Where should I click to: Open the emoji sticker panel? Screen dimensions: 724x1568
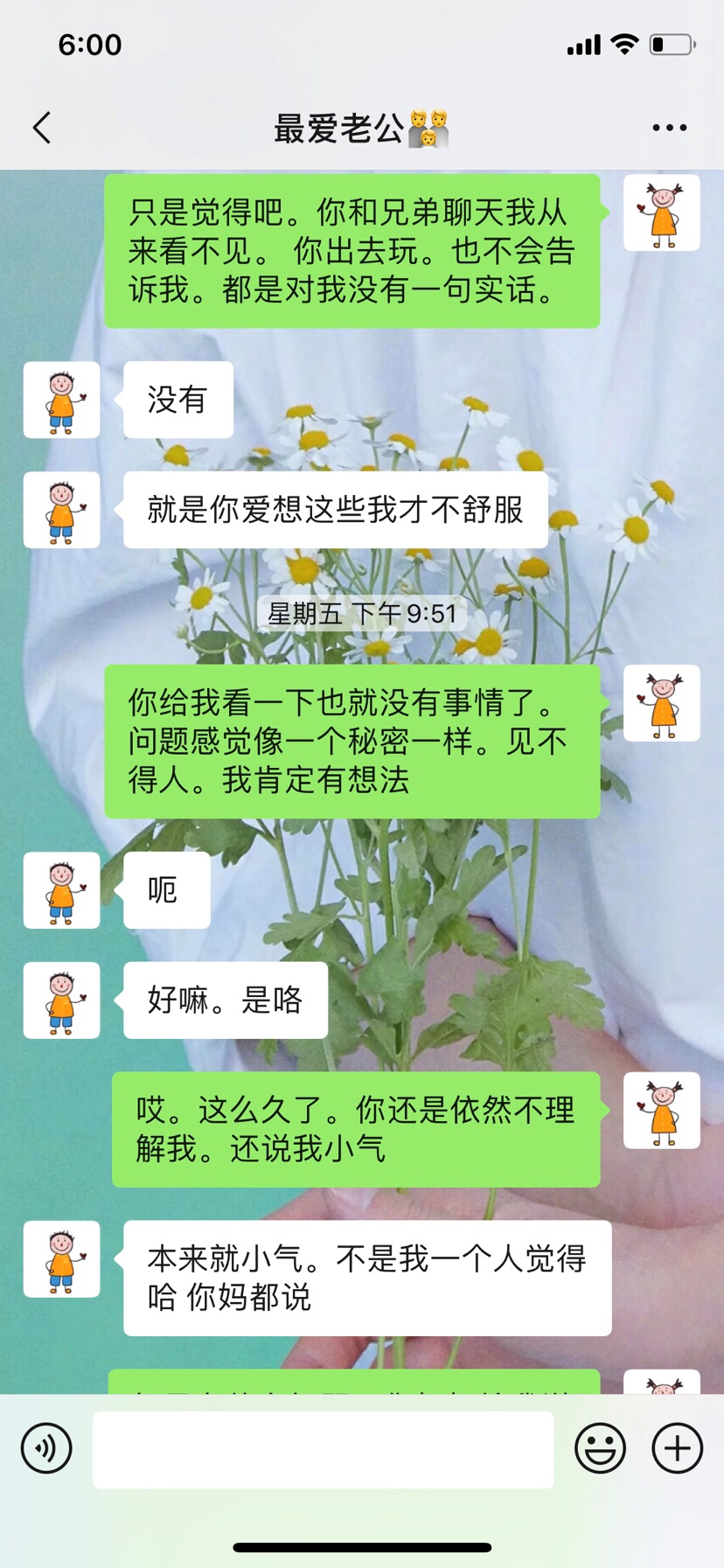click(x=600, y=1448)
